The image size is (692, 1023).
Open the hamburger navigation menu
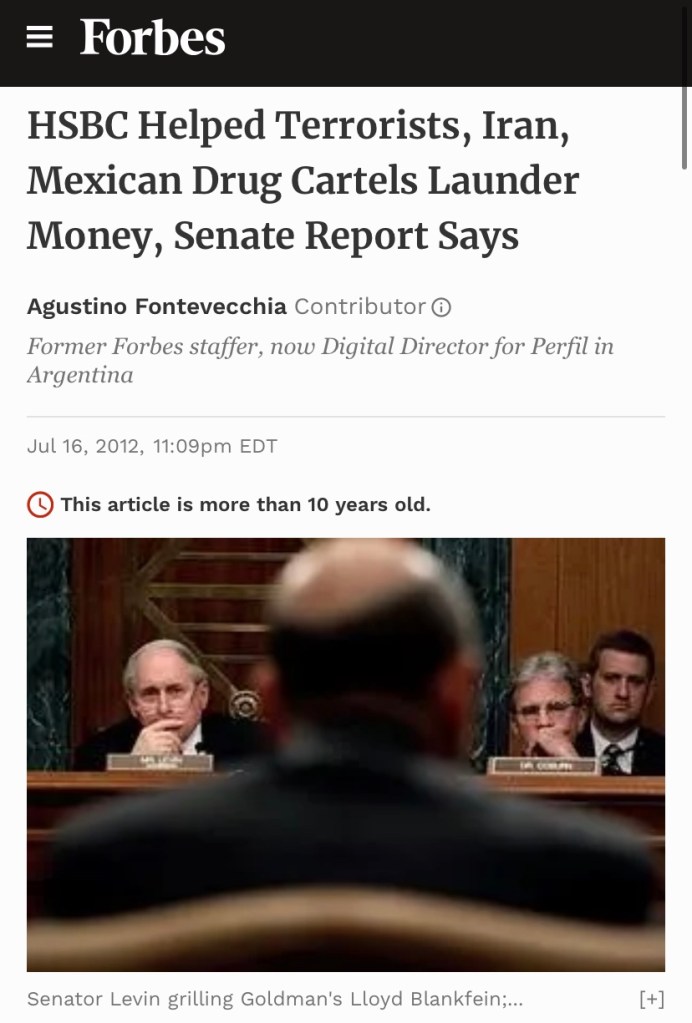[x=39, y=38]
